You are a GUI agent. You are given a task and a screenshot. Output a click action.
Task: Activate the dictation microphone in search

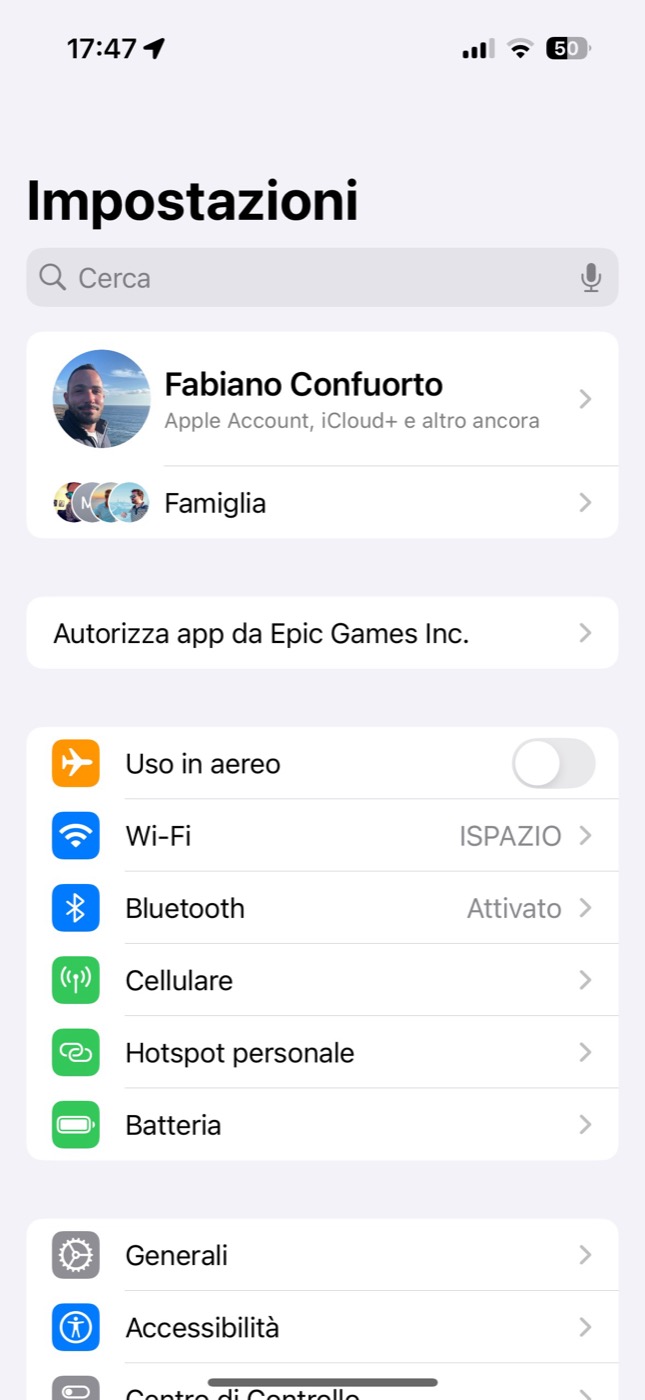(591, 278)
